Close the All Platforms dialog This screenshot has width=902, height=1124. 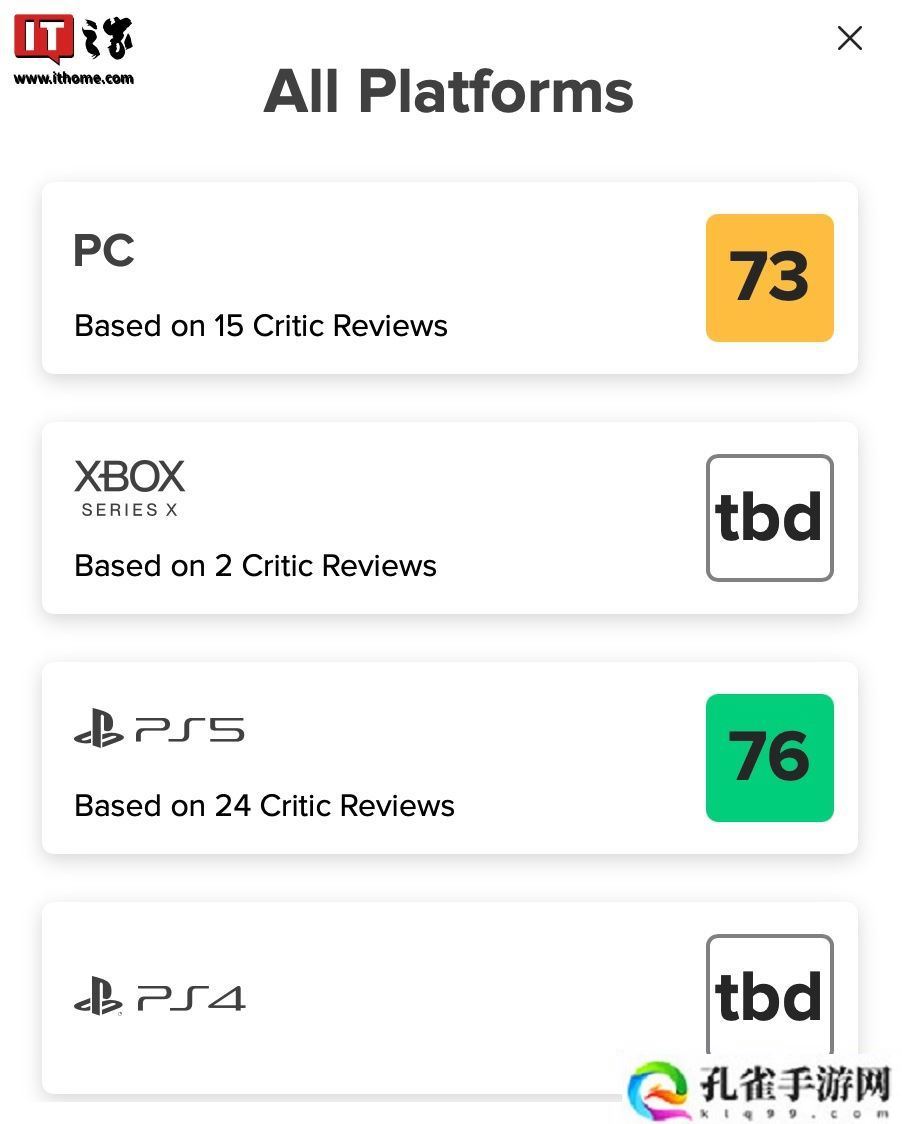coord(849,38)
